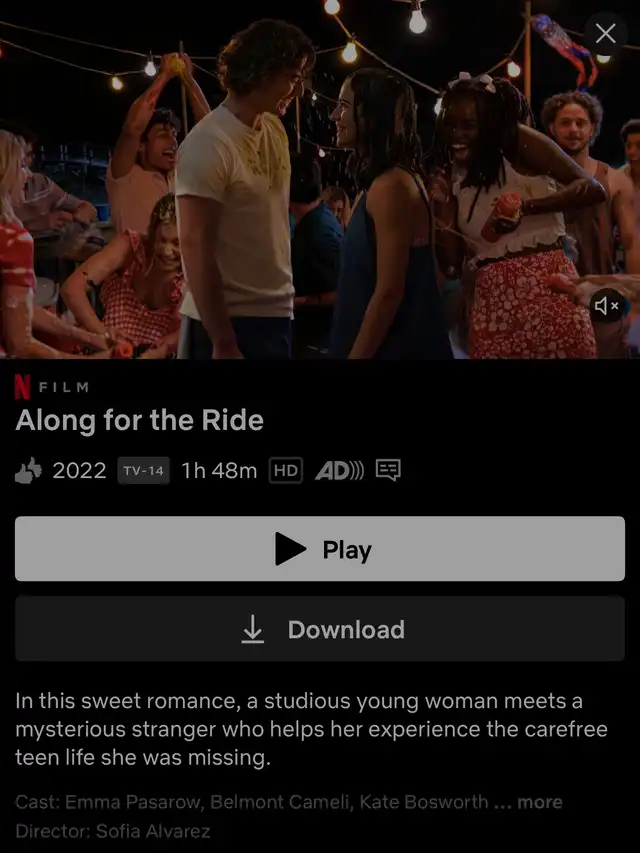Unmute the trailer preview audio

pos(606,305)
